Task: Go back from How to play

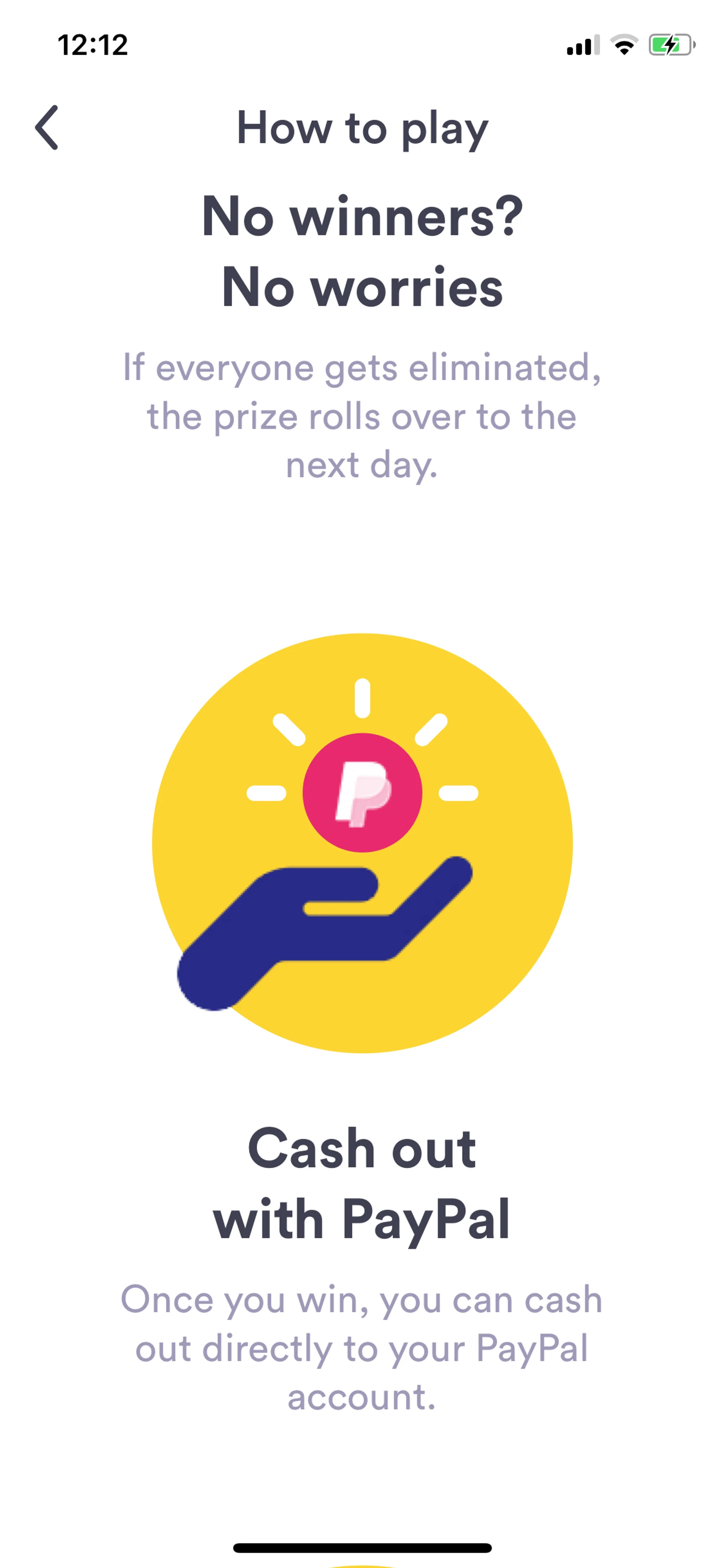Action: [47, 127]
